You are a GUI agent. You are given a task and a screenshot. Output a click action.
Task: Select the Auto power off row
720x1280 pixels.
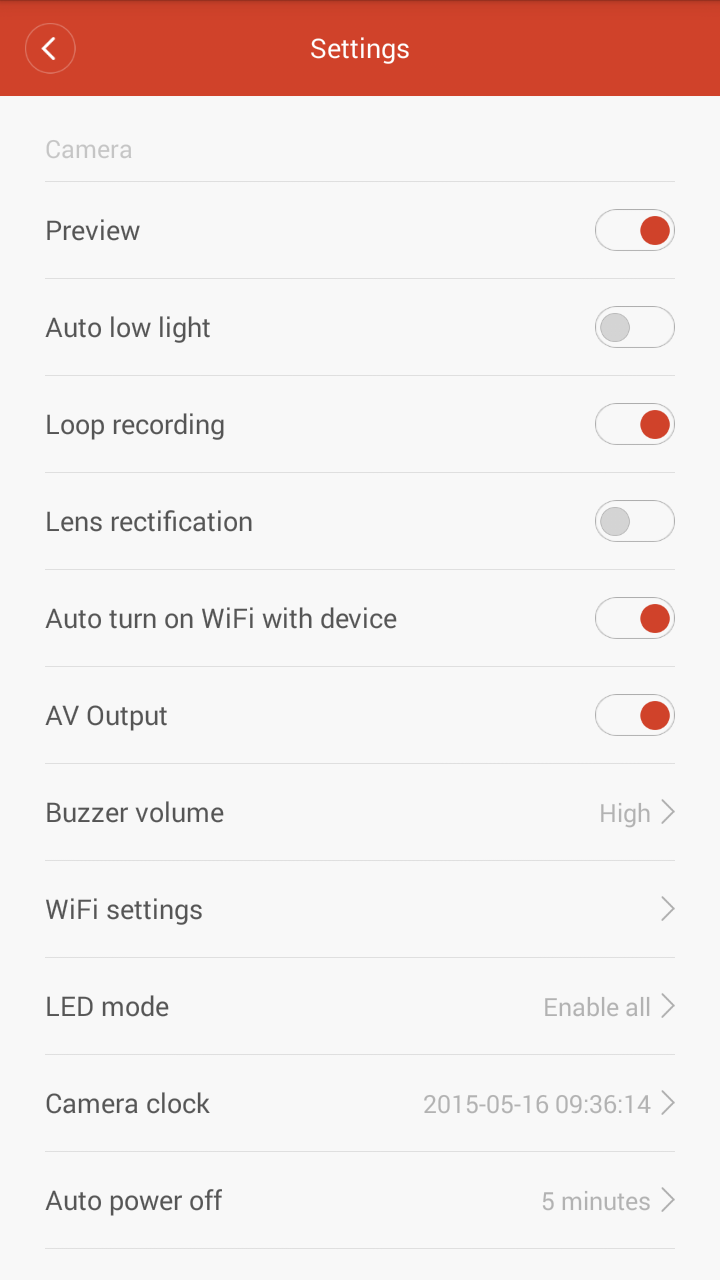(x=360, y=1201)
